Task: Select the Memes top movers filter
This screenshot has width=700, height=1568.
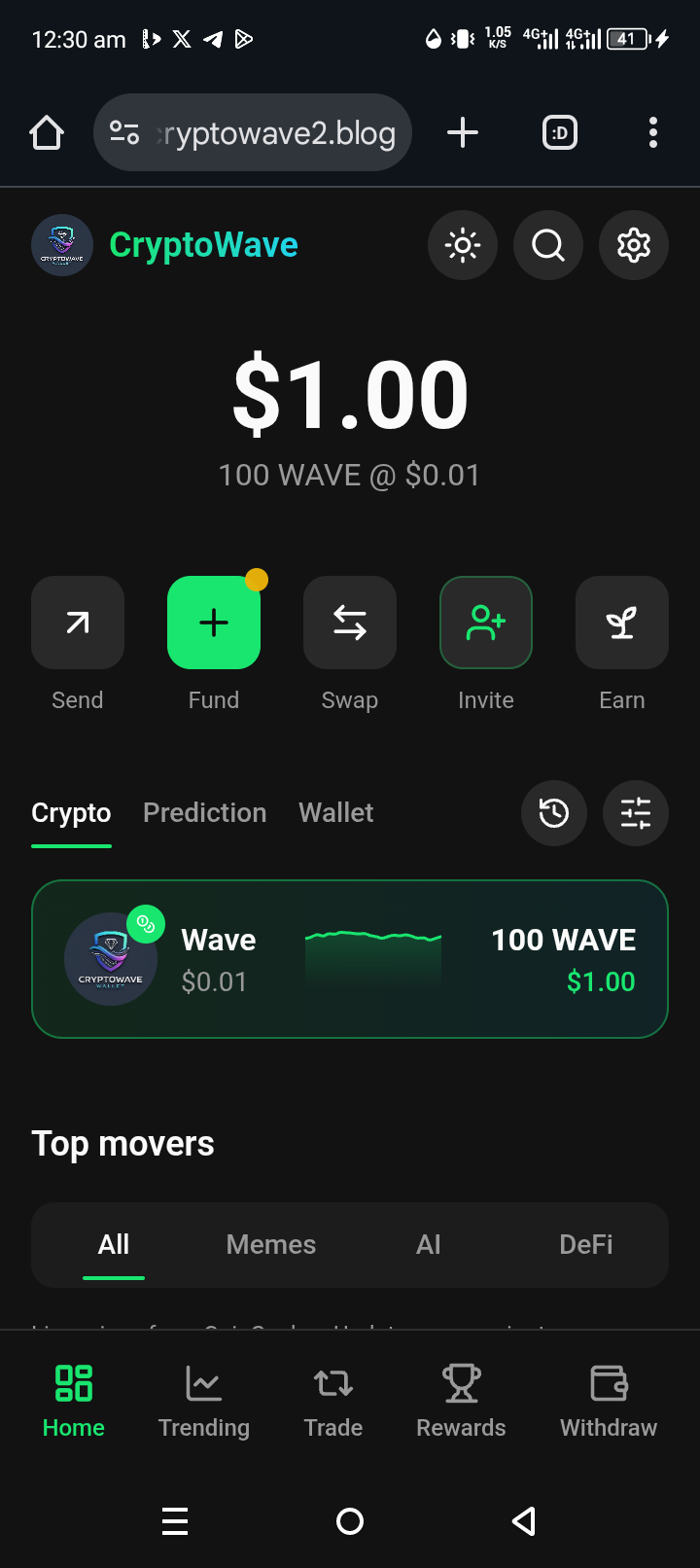Action: pyautogui.click(x=271, y=1245)
